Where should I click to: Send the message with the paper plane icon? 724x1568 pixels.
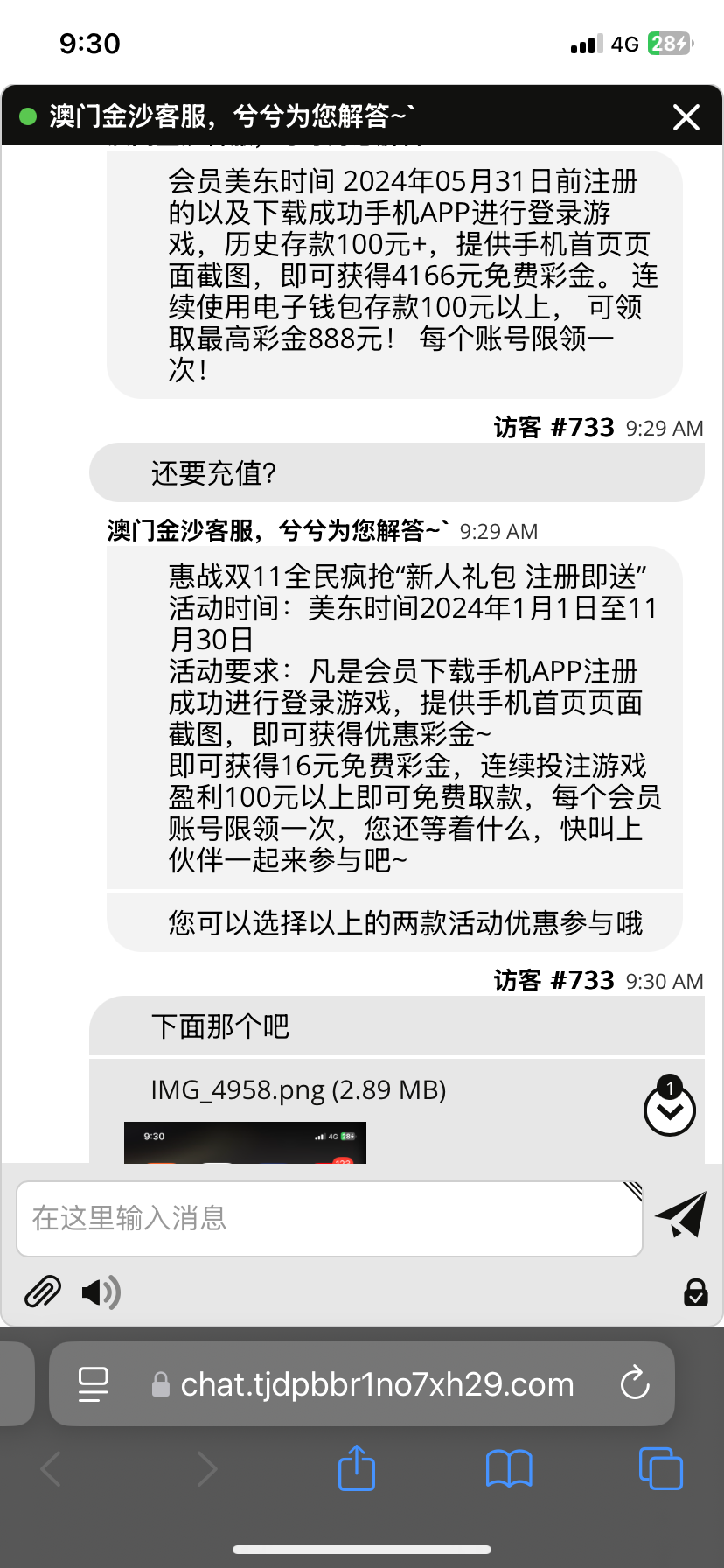coord(679,1216)
